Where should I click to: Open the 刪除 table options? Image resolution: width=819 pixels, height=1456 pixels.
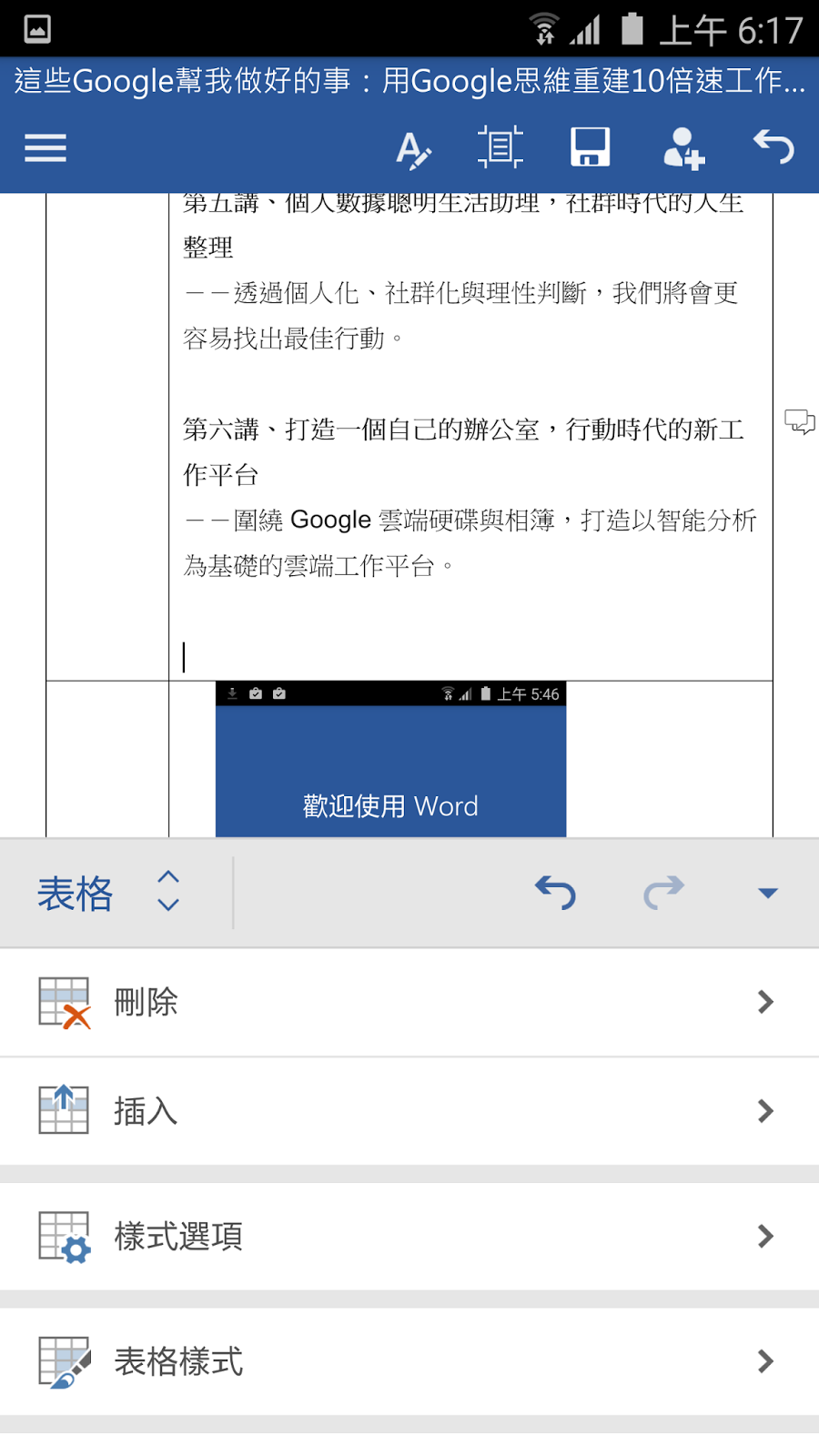click(x=409, y=1002)
